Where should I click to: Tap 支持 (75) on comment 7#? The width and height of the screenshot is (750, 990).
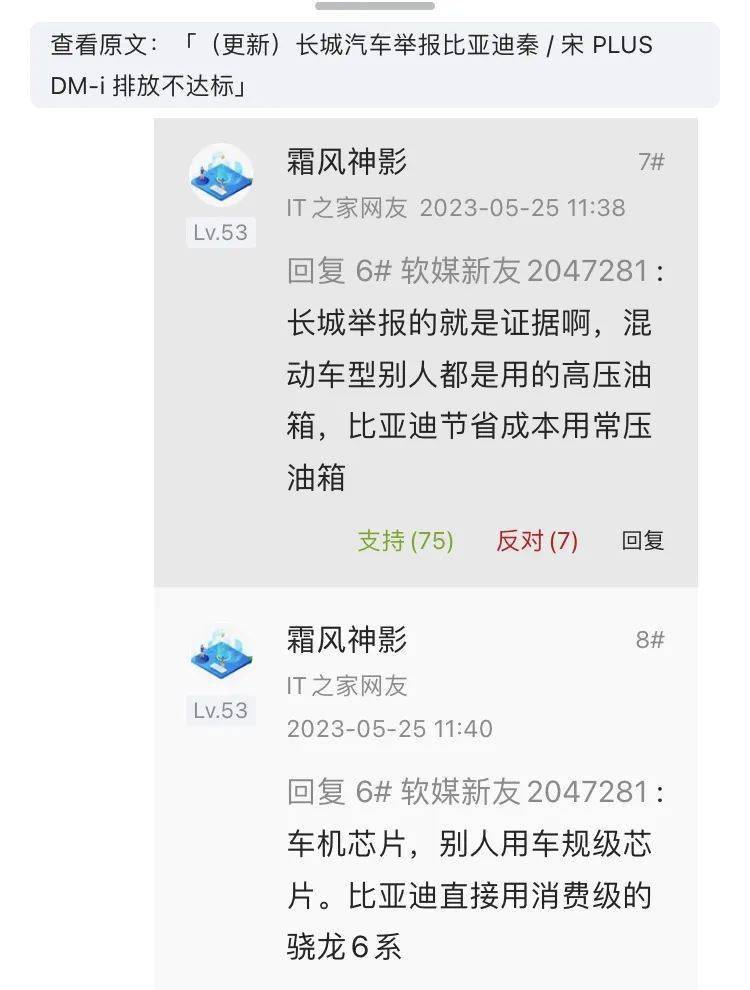(405, 541)
